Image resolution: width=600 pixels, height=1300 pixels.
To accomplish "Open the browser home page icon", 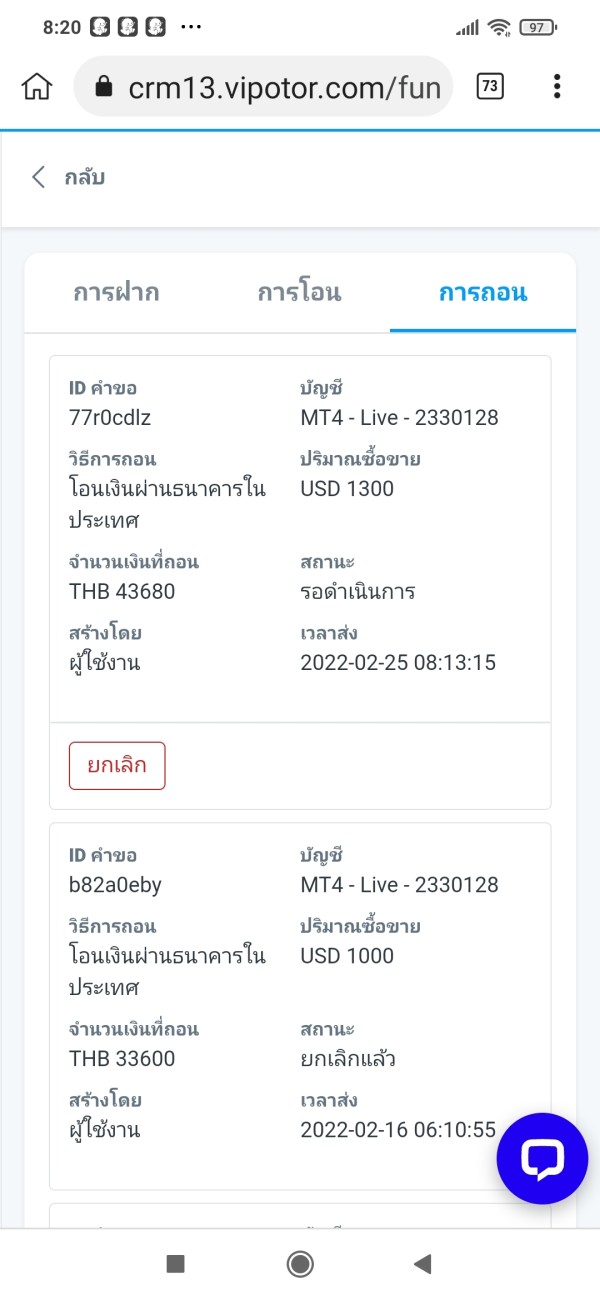I will coord(37,87).
